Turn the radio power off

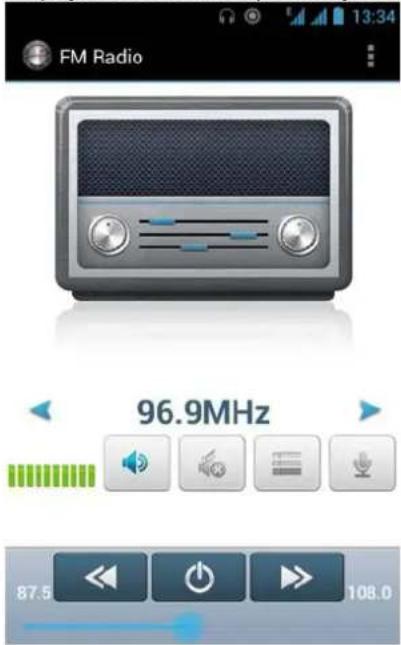(199, 577)
